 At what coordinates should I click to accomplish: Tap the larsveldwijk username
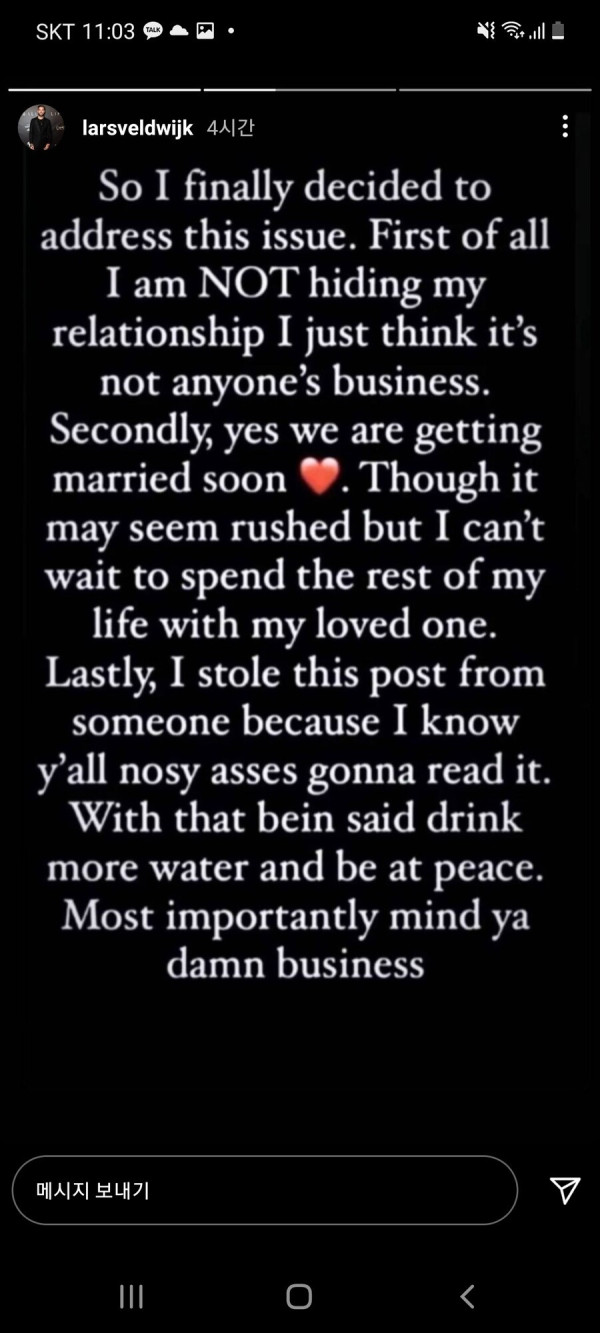(137, 128)
